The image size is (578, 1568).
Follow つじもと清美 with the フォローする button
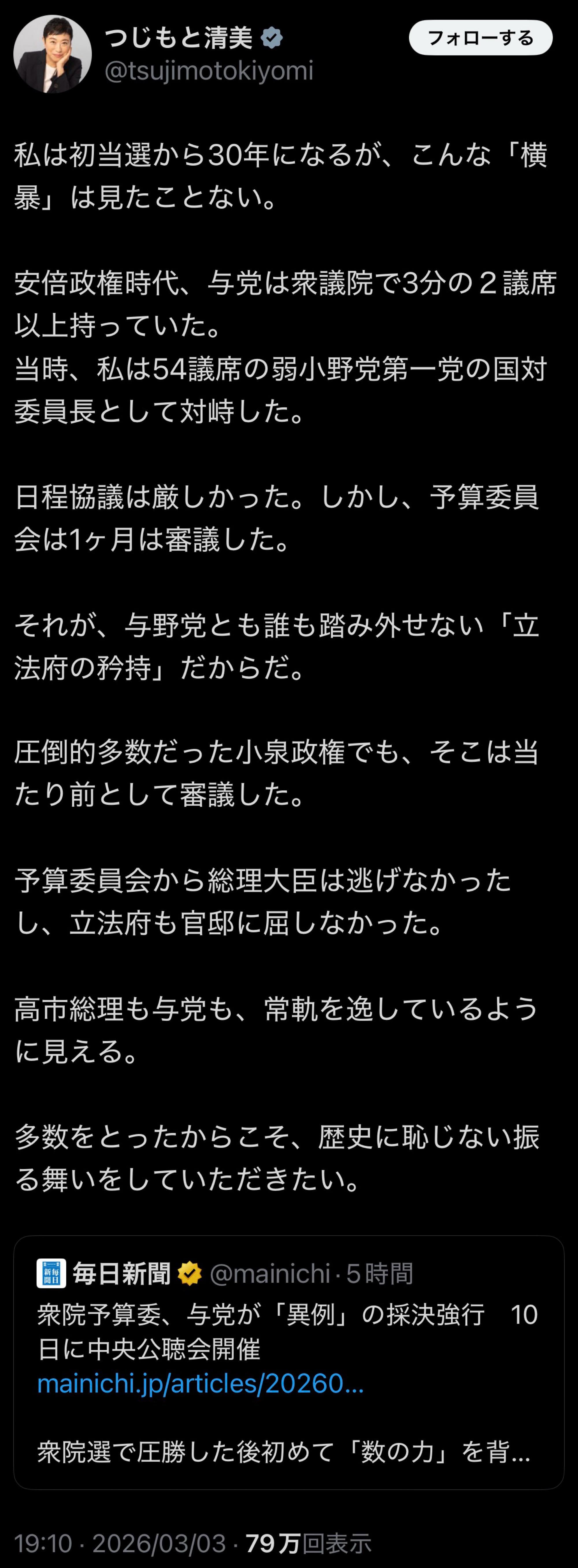click(x=480, y=38)
